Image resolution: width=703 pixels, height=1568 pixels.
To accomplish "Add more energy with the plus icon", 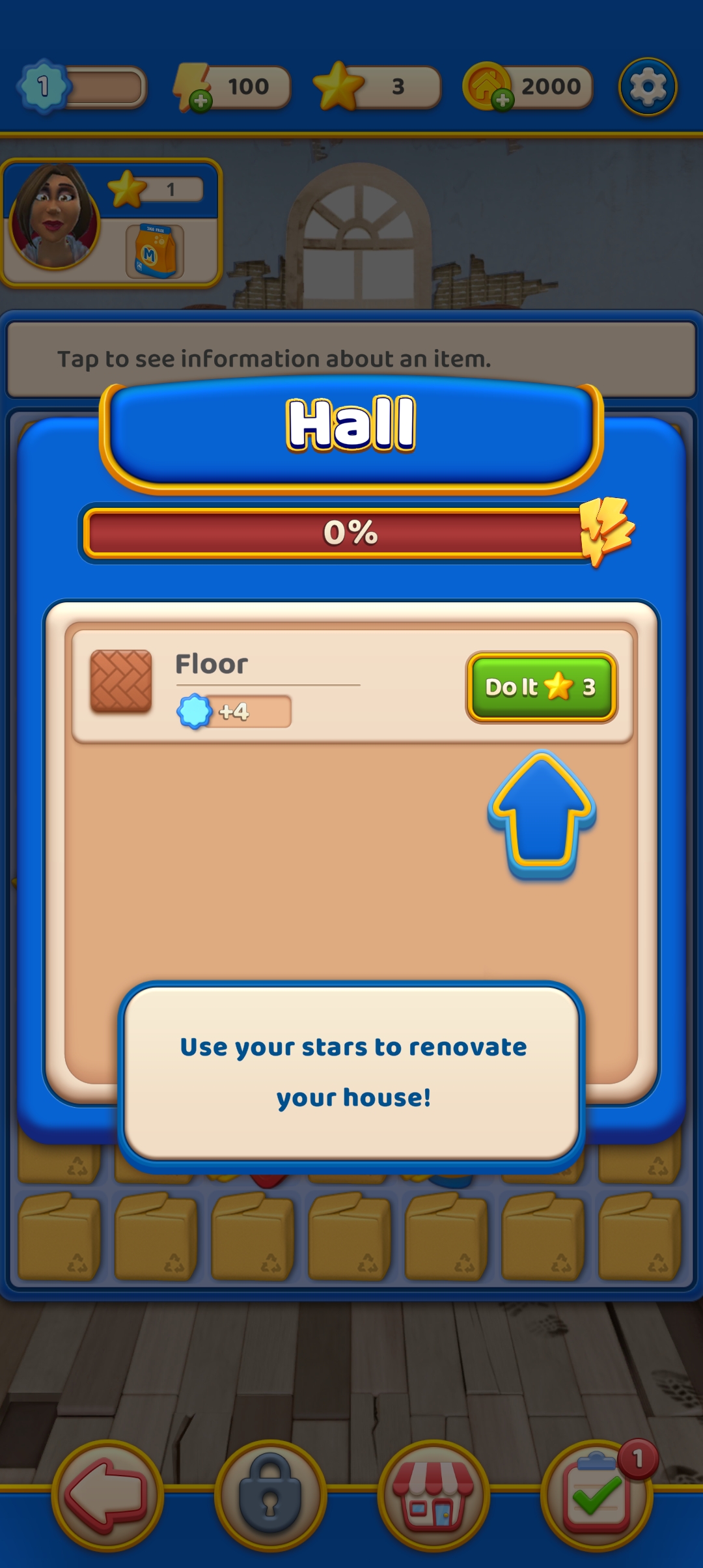I will tap(200, 101).
